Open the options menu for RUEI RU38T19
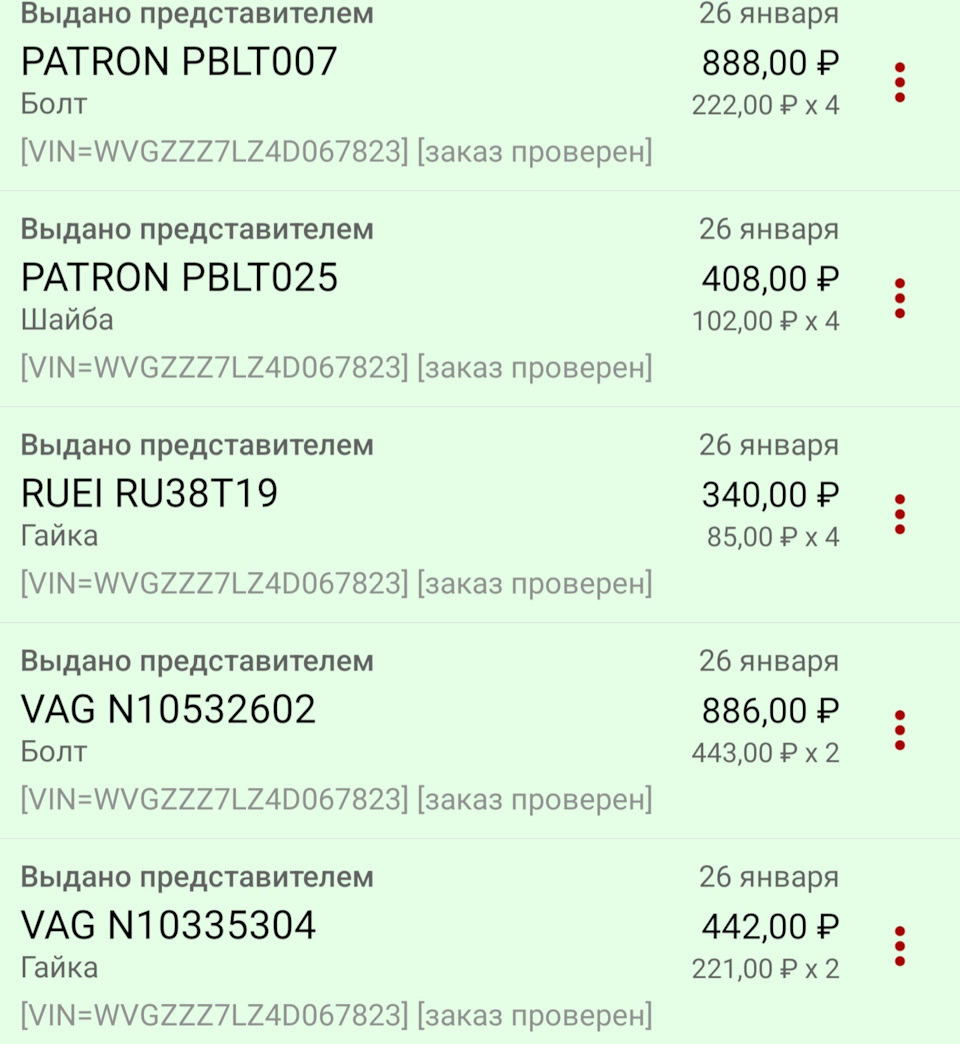Viewport: 960px width, 1044px height. point(900,514)
